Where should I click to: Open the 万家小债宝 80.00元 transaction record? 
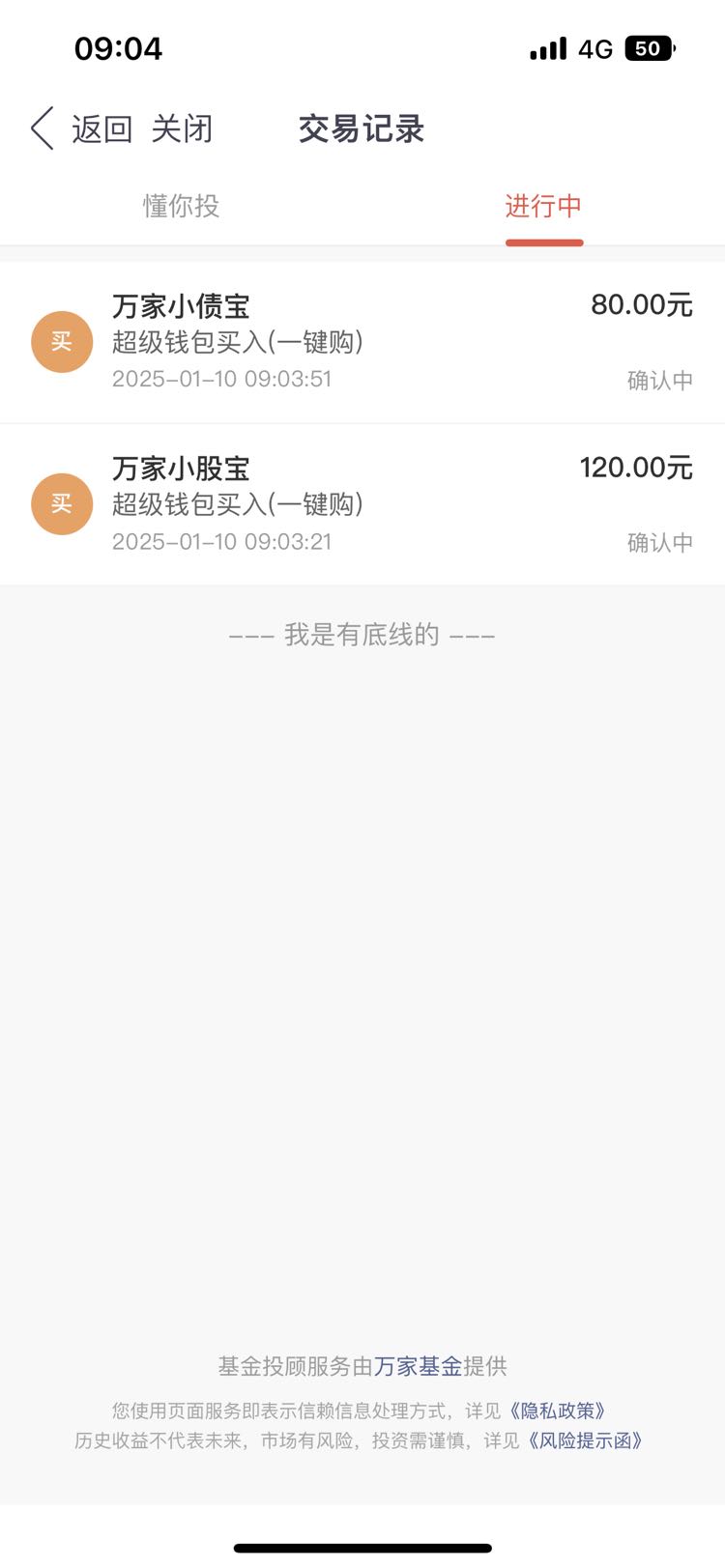tap(362, 342)
